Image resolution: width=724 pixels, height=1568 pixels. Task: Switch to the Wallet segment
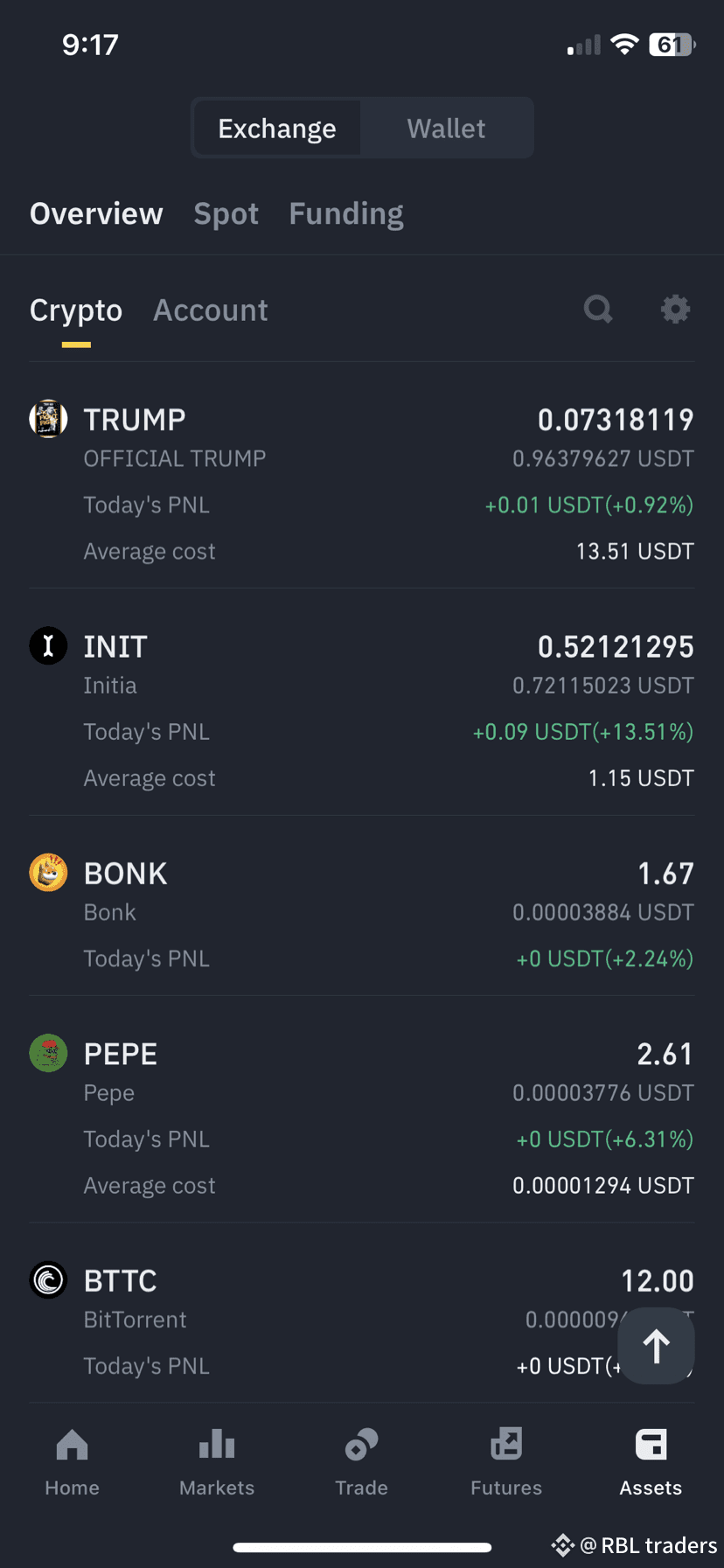click(x=446, y=129)
